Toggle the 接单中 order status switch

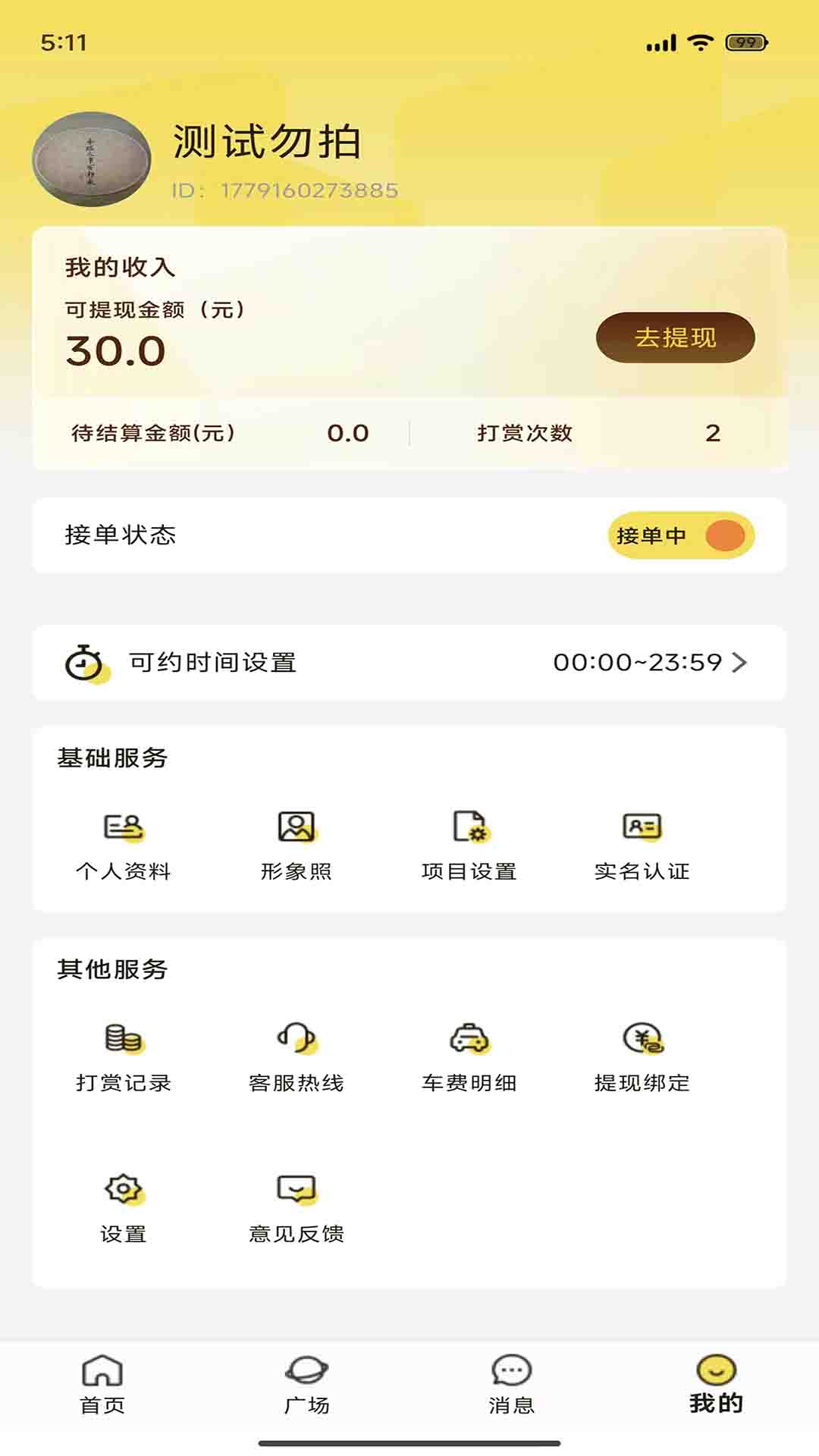pos(680,535)
